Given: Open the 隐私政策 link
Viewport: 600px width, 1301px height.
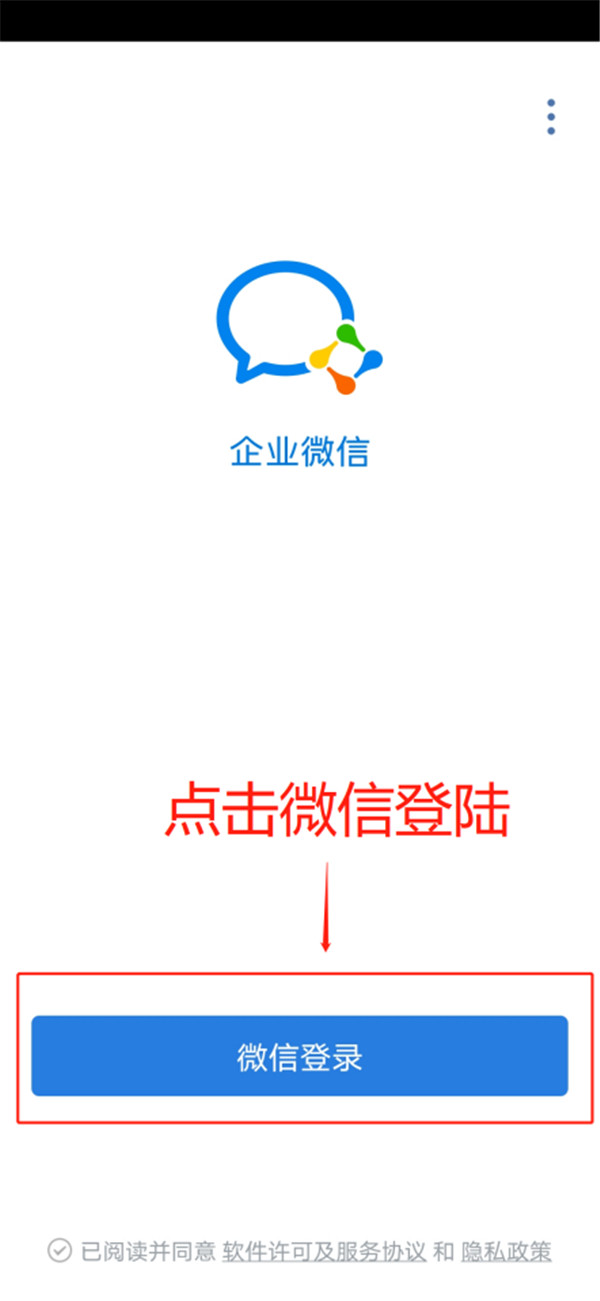Looking at the screenshot, I should (506, 1251).
